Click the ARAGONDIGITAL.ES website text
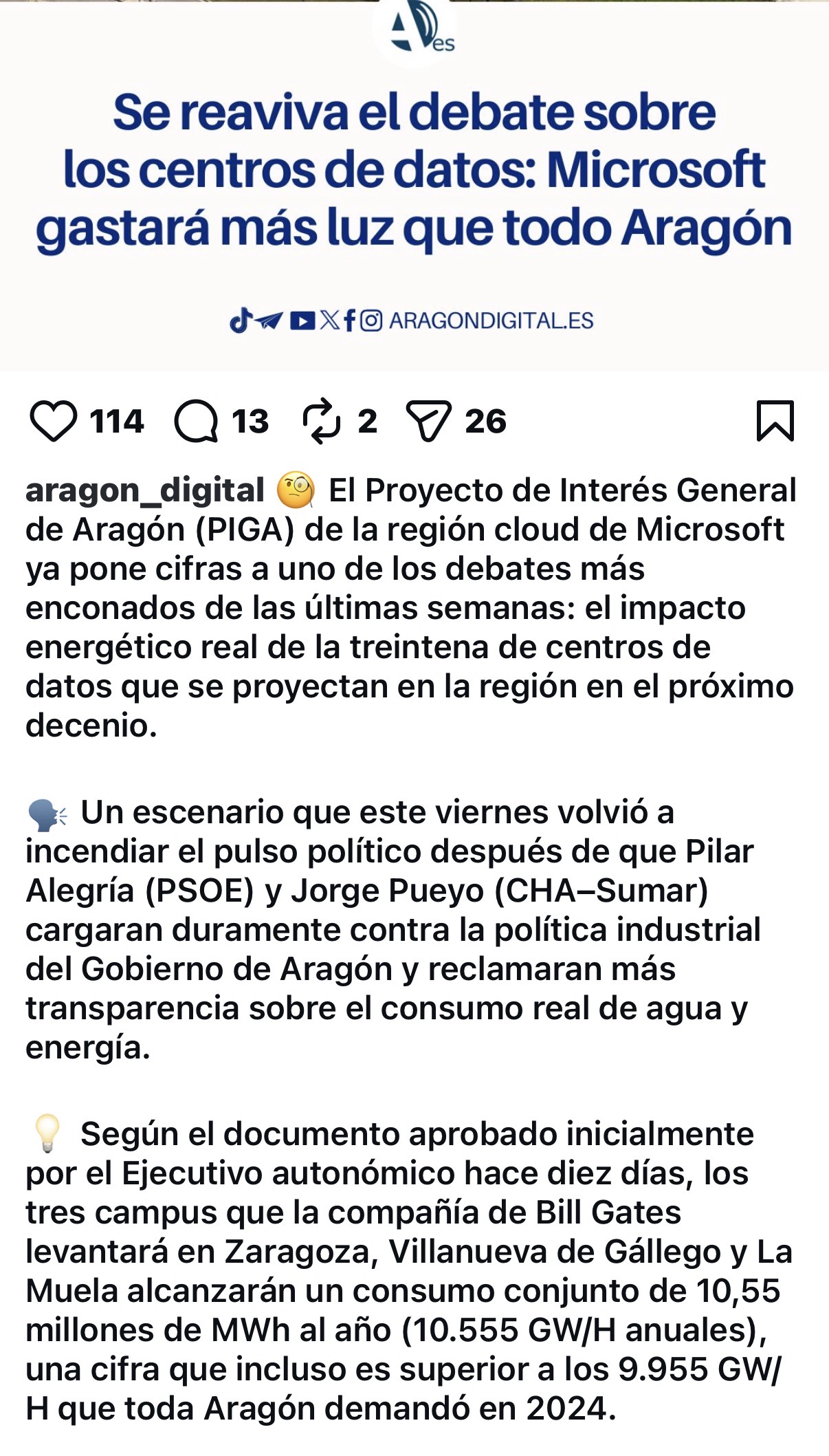The height and width of the screenshot is (1456, 829). click(x=491, y=320)
